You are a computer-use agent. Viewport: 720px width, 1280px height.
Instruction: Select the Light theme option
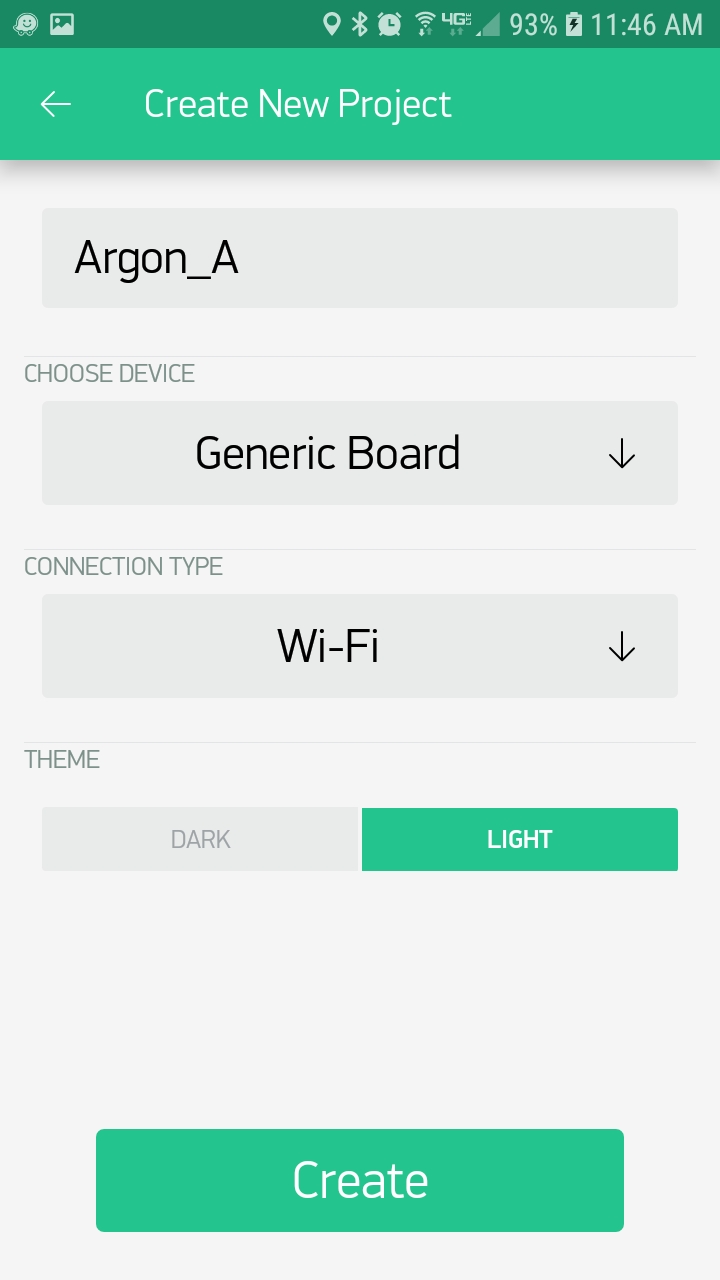(x=520, y=839)
